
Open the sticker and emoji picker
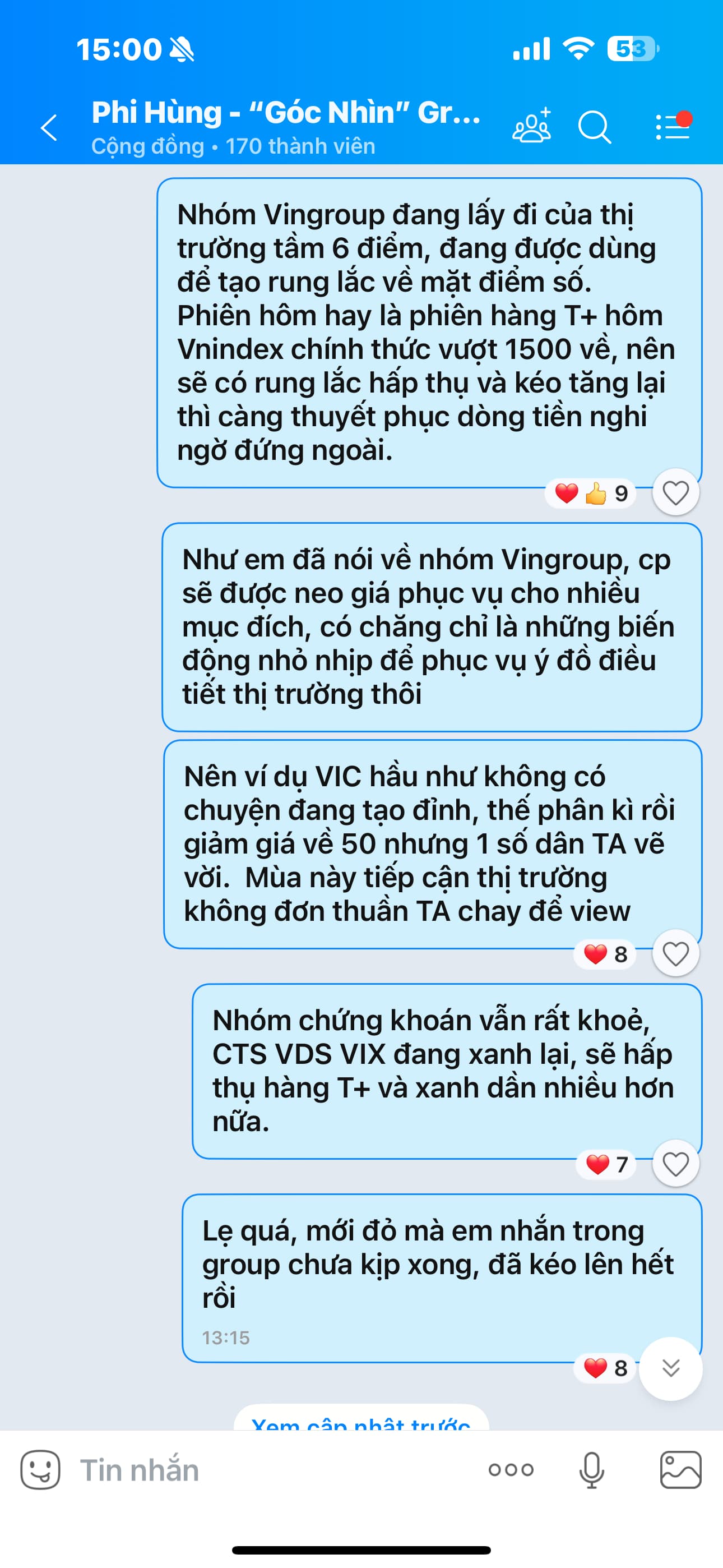40,1470
